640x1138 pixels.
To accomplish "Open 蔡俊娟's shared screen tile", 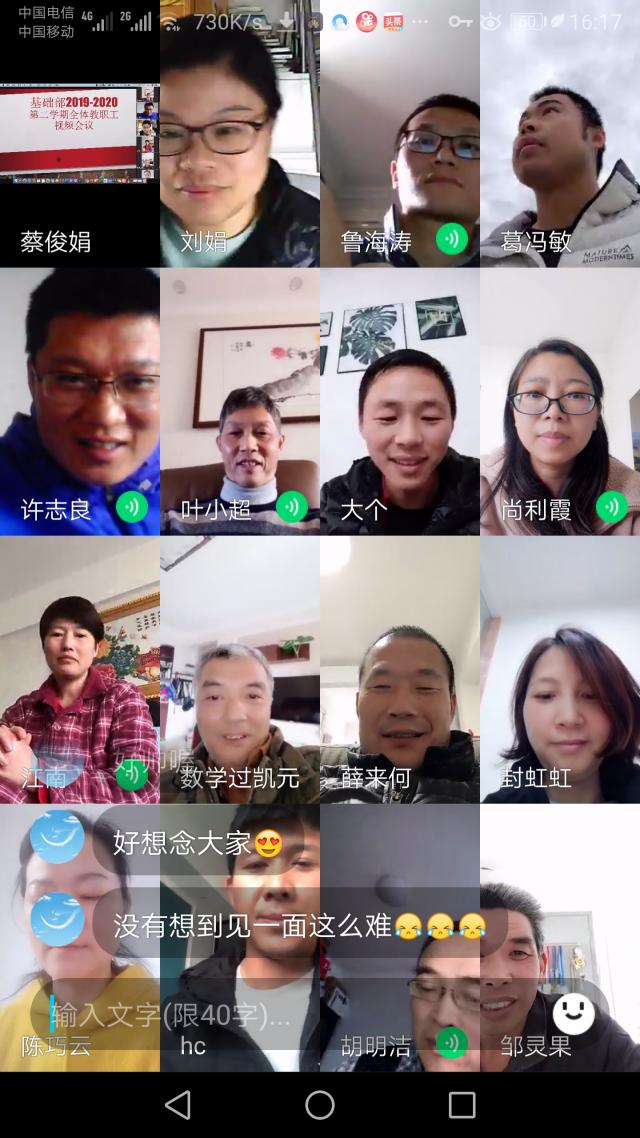I will (x=80, y=150).
